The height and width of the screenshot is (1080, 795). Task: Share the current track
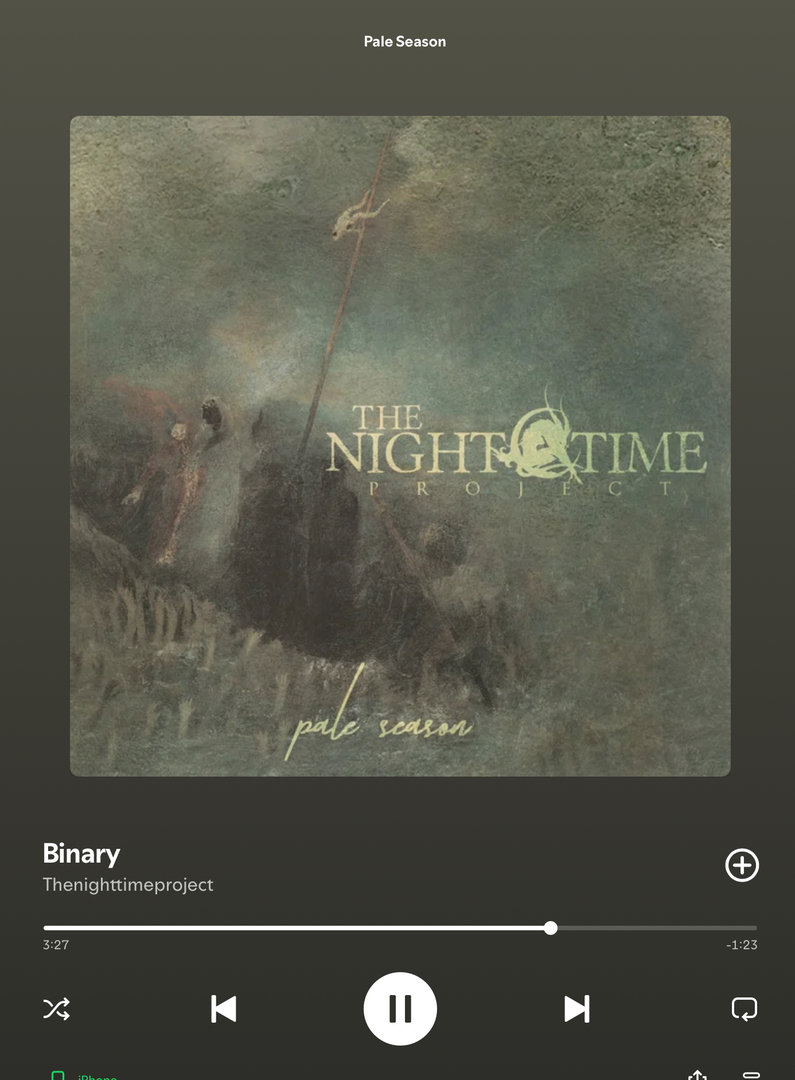(697, 1075)
